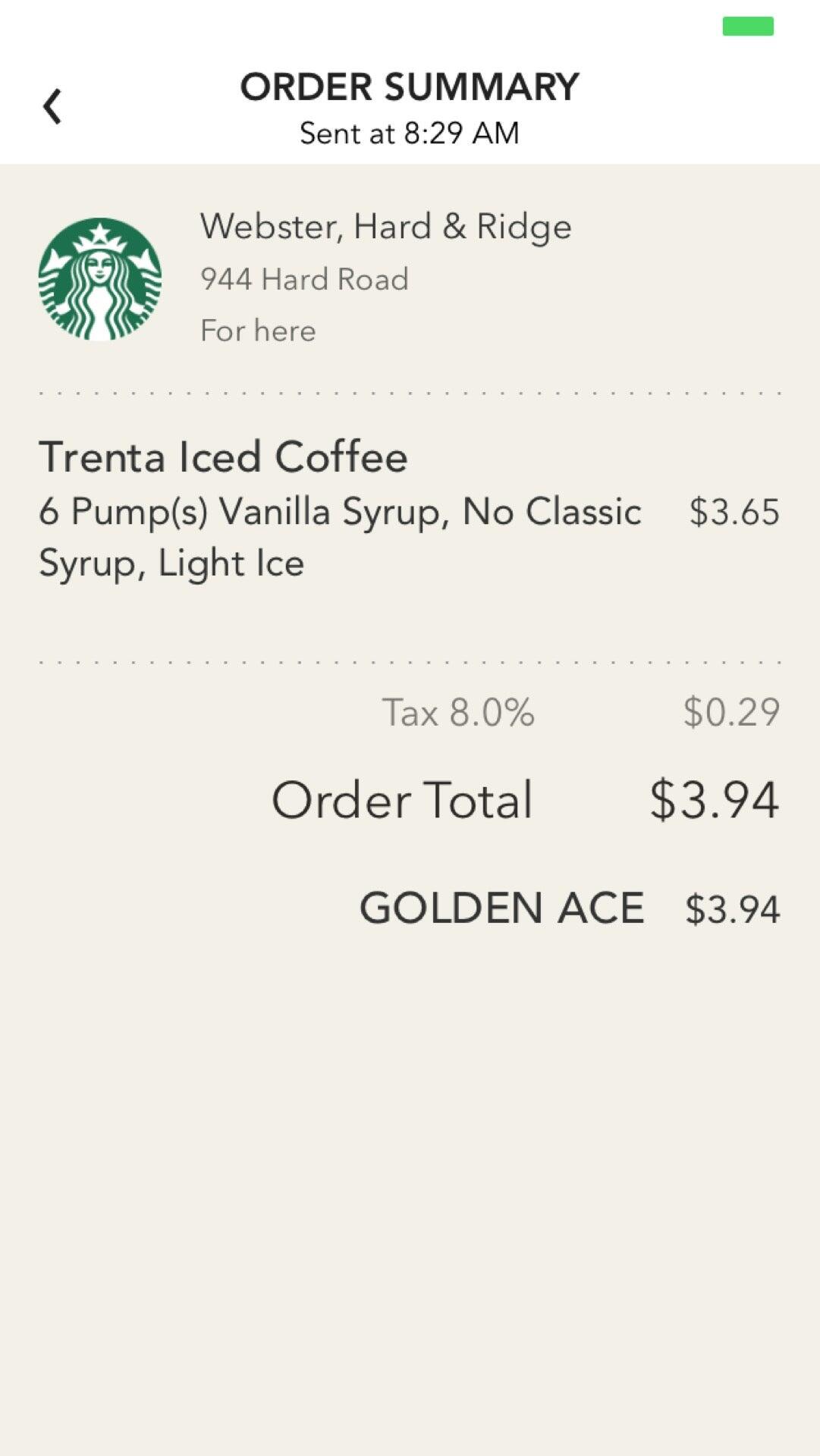820x1456 pixels.
Task: Select the Order Total label
Action: click(401, 800)
